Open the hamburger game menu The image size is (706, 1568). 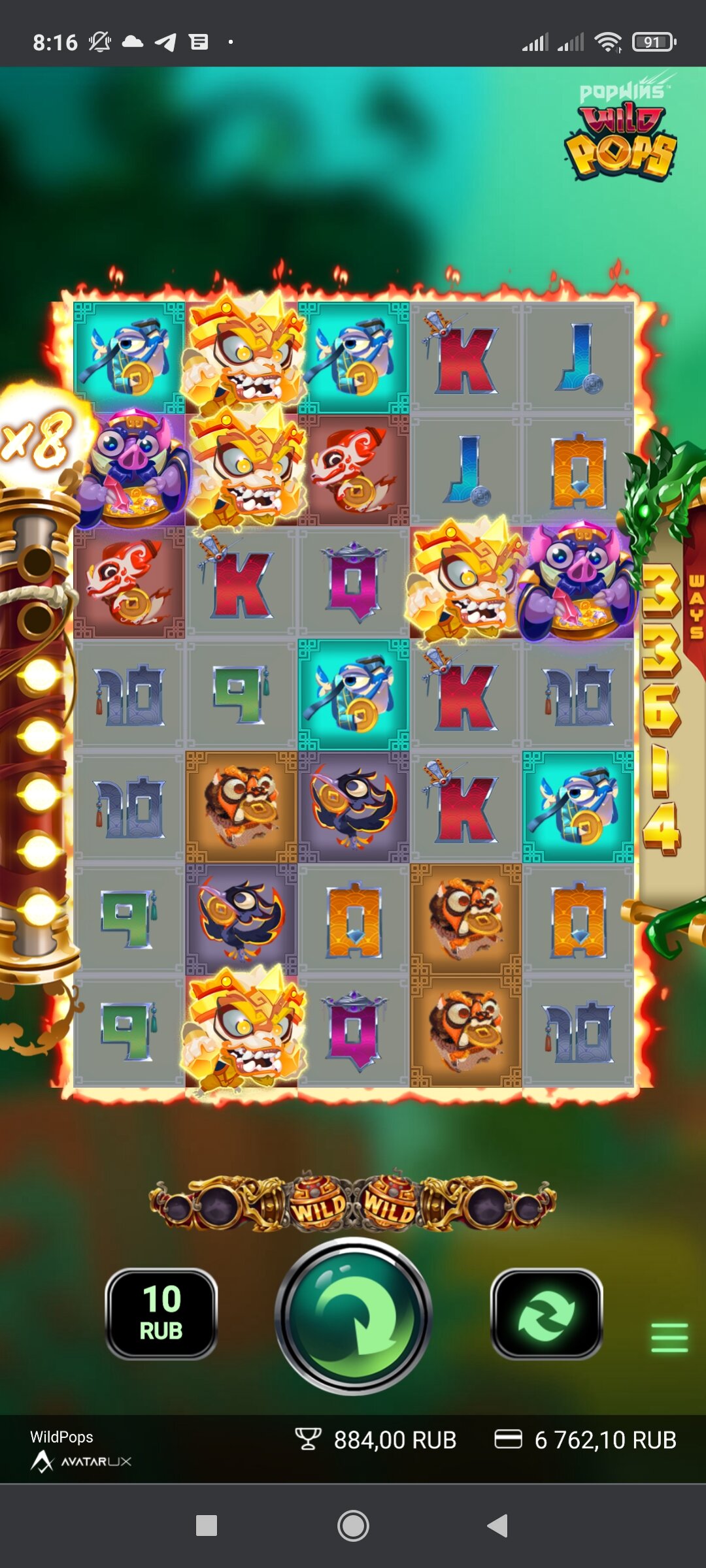(x=669, y=1337)
